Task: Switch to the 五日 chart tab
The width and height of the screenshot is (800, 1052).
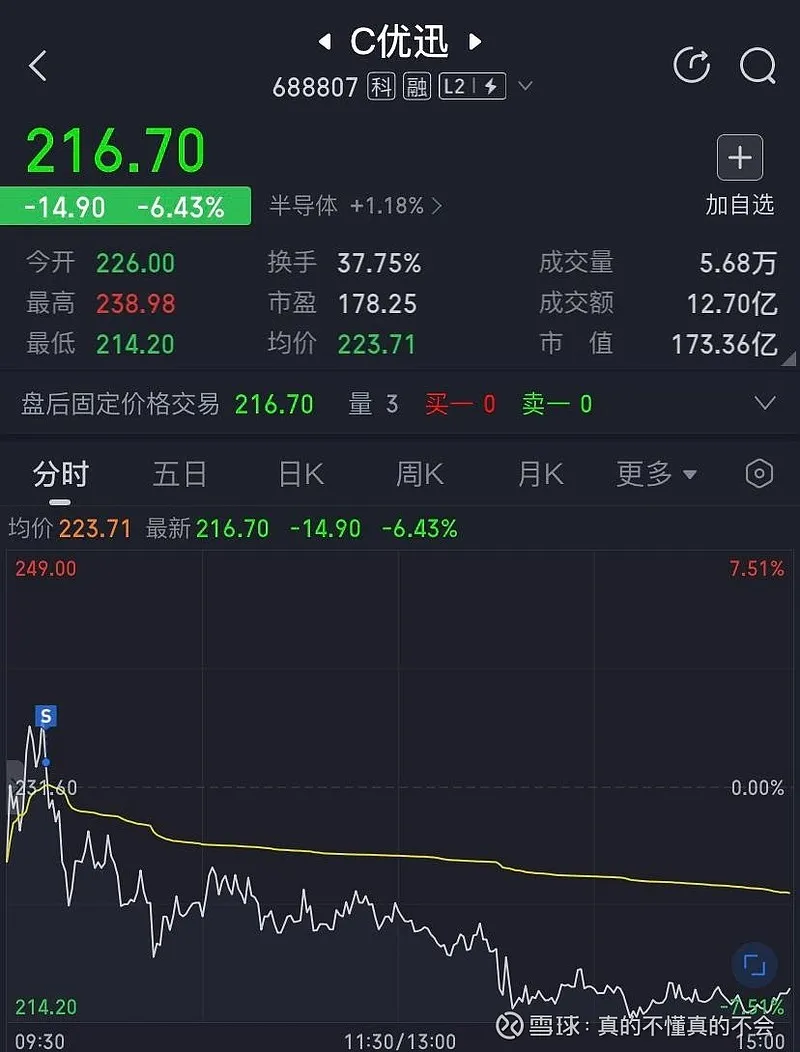Action: pyautogui.click(x=180, y=474)
